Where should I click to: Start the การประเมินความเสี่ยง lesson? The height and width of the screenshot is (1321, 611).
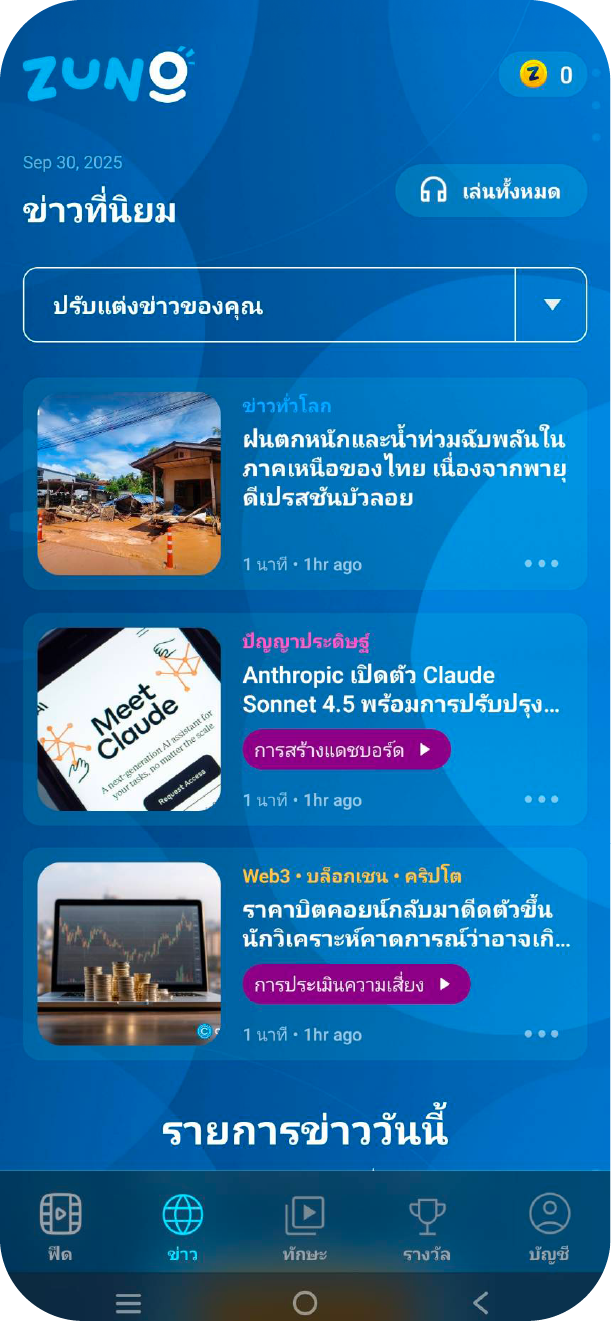(x=355, y=985)
